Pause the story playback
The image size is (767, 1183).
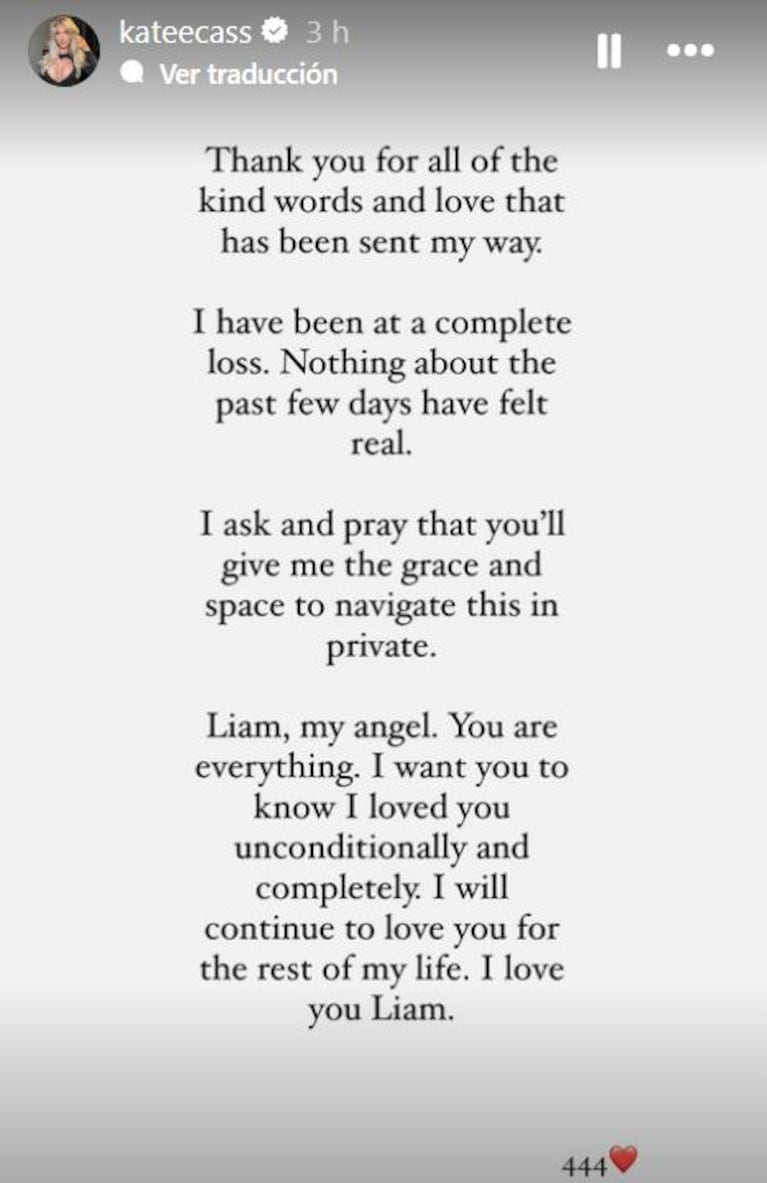pos(609,51)
